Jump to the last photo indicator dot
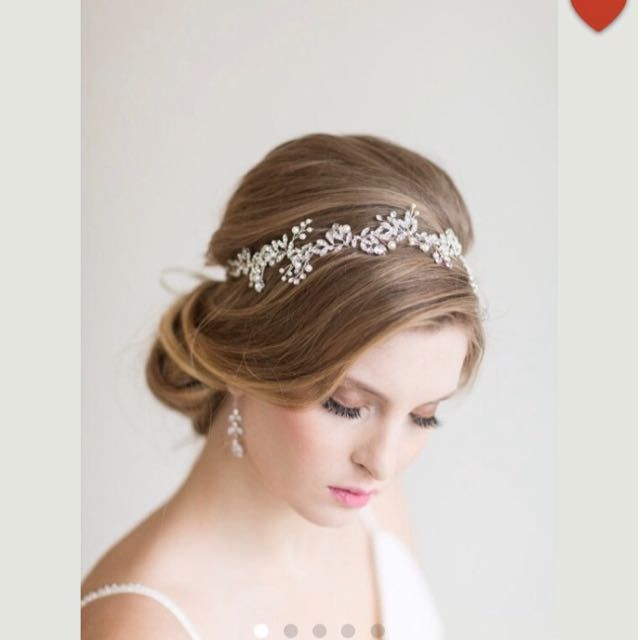The image size is (638, 640). tap(377, 631)
